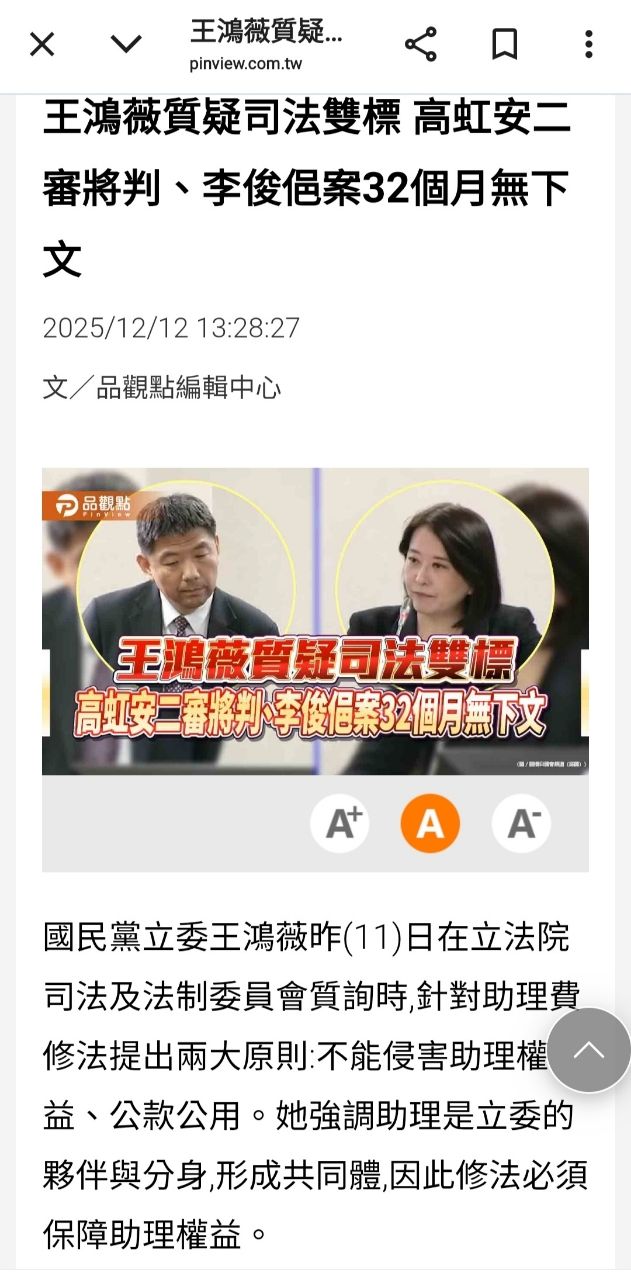Close the in-app browser tab
Screen dimensions: 631x1280
(42, 44)
